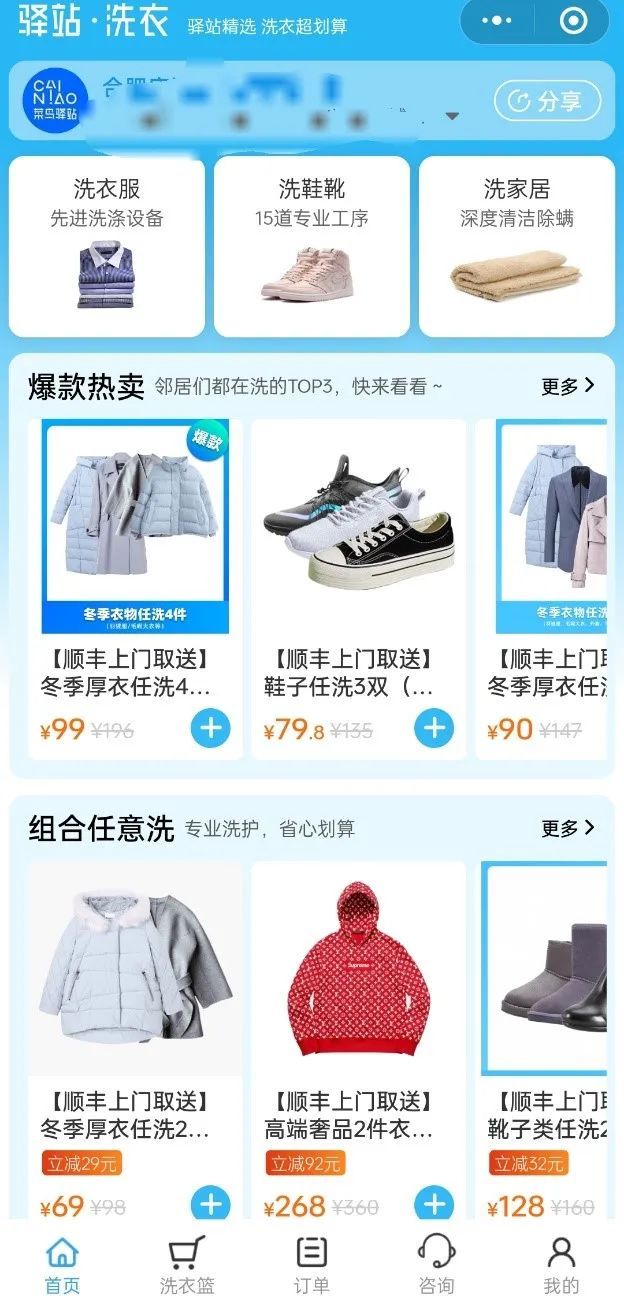Add the ¥99 winter clothes deal to basket
The image size is (624, 1306).
210,728
